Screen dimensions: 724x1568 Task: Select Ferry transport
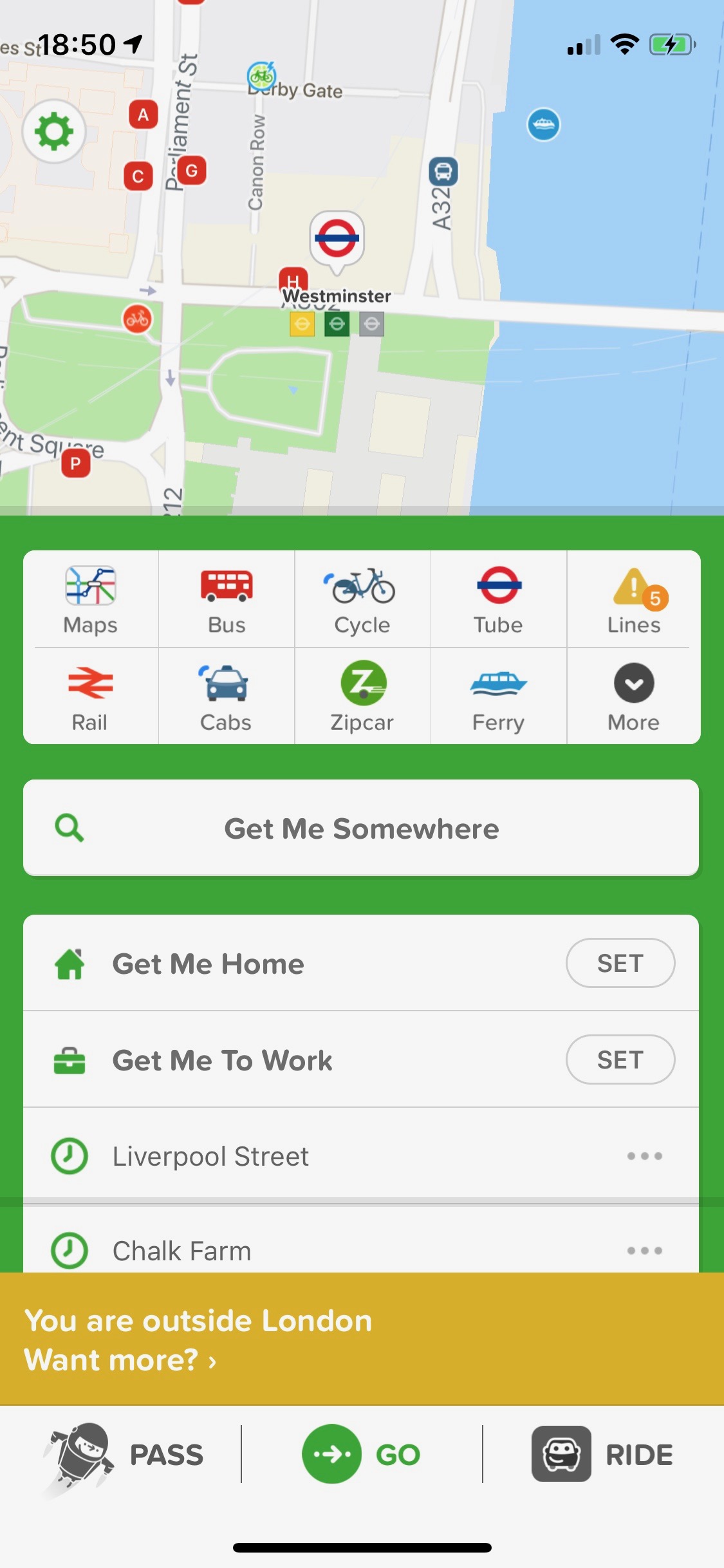point(498,696)
